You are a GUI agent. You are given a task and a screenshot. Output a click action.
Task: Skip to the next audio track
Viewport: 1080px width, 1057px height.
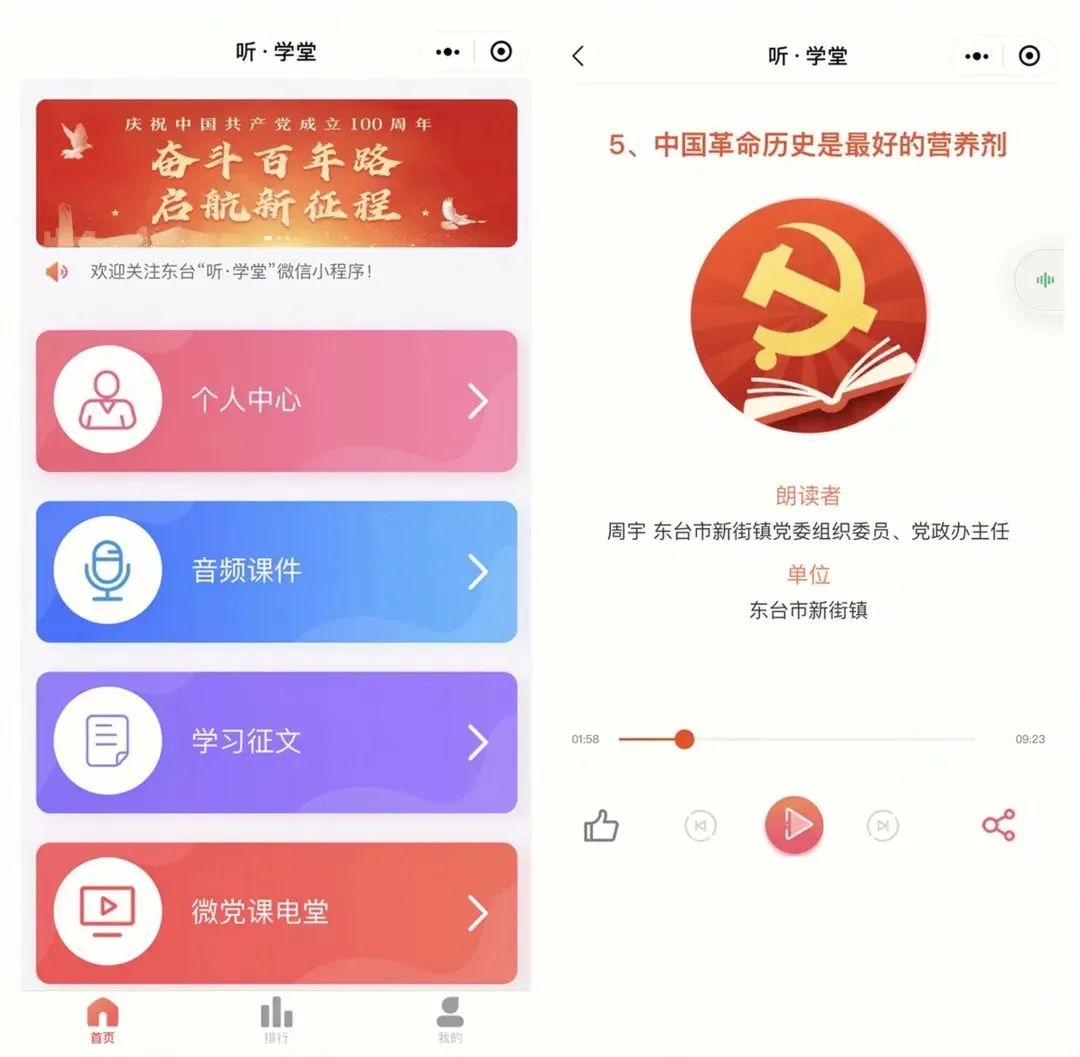click(x=882, y=826)
